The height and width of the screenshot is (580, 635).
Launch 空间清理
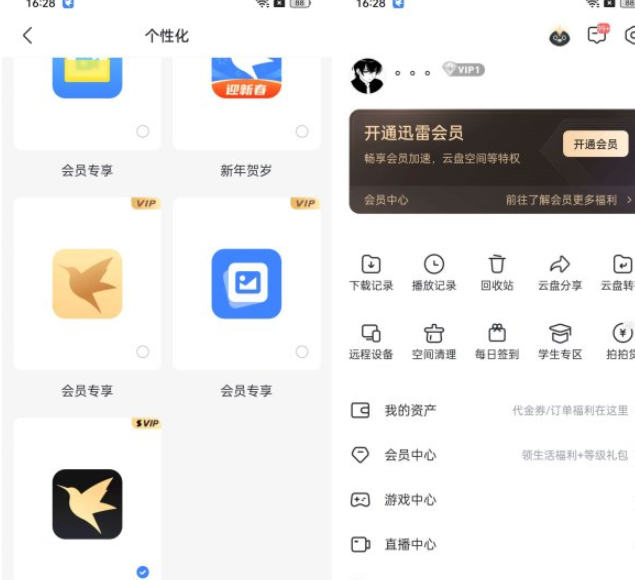click(434, 341)
